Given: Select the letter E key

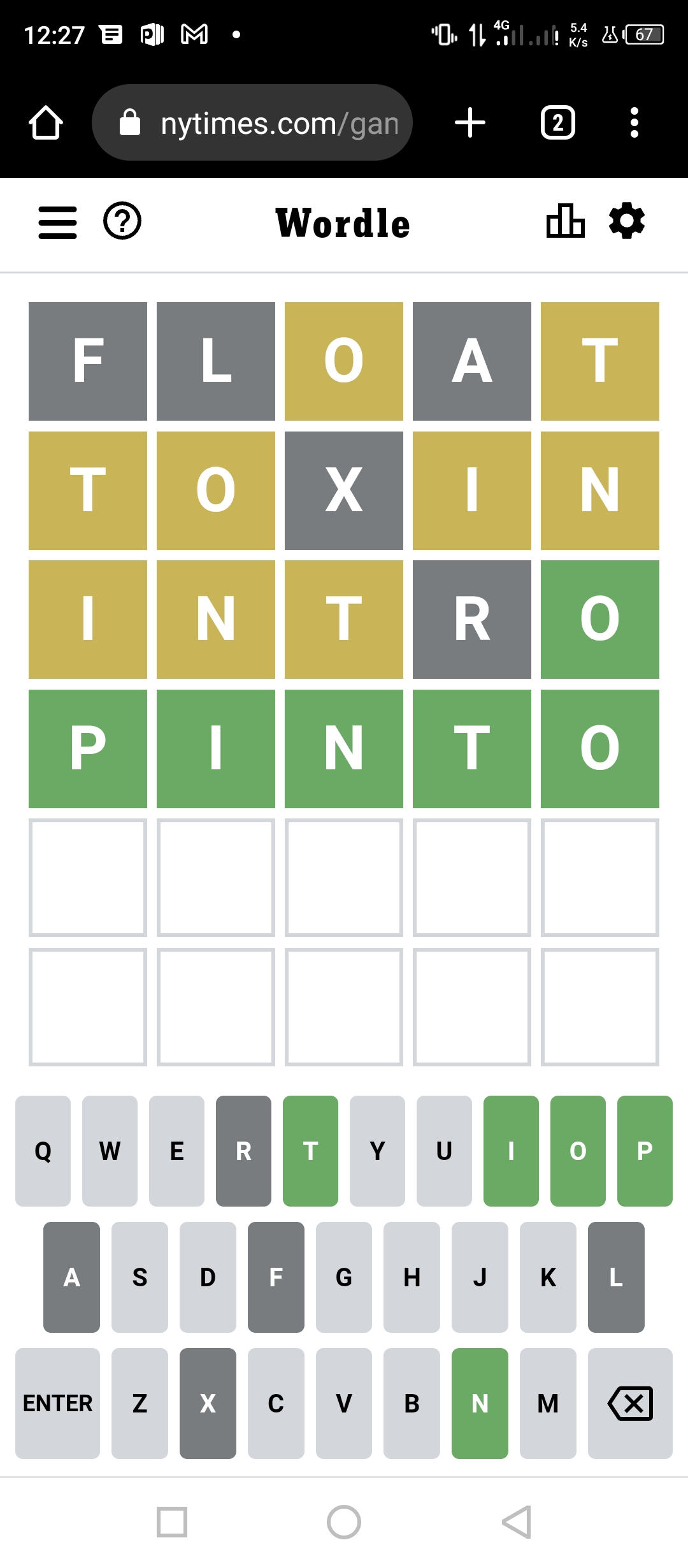Looking at the screenshot, I should point(176,1151).
